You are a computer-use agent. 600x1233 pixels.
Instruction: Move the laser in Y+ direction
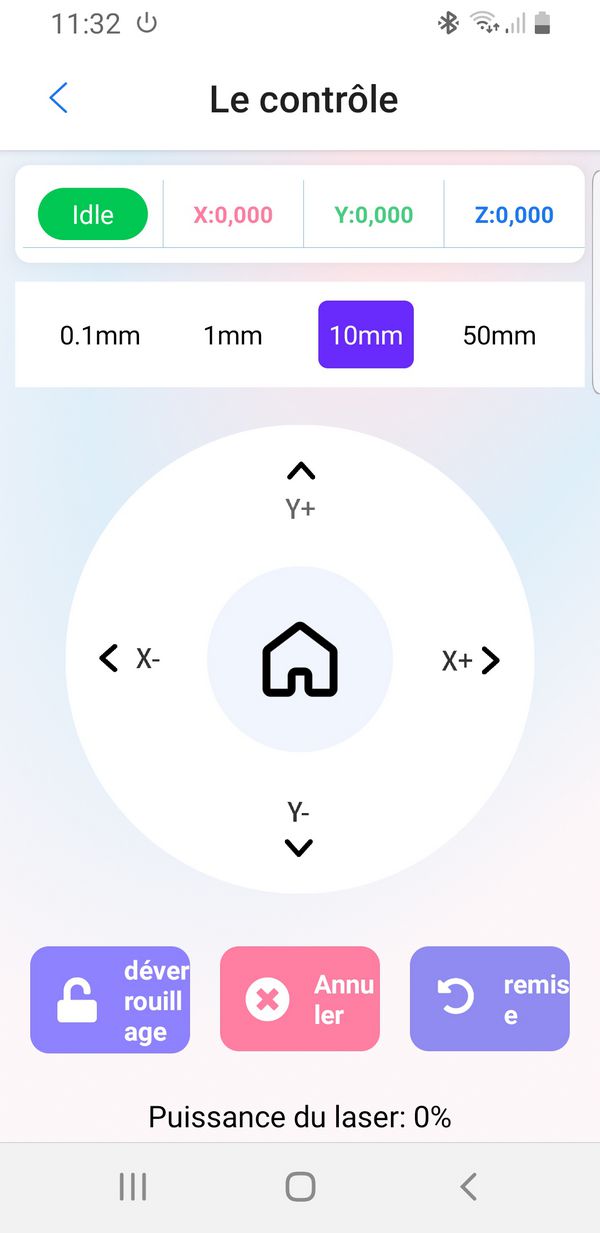coord(300,490)
